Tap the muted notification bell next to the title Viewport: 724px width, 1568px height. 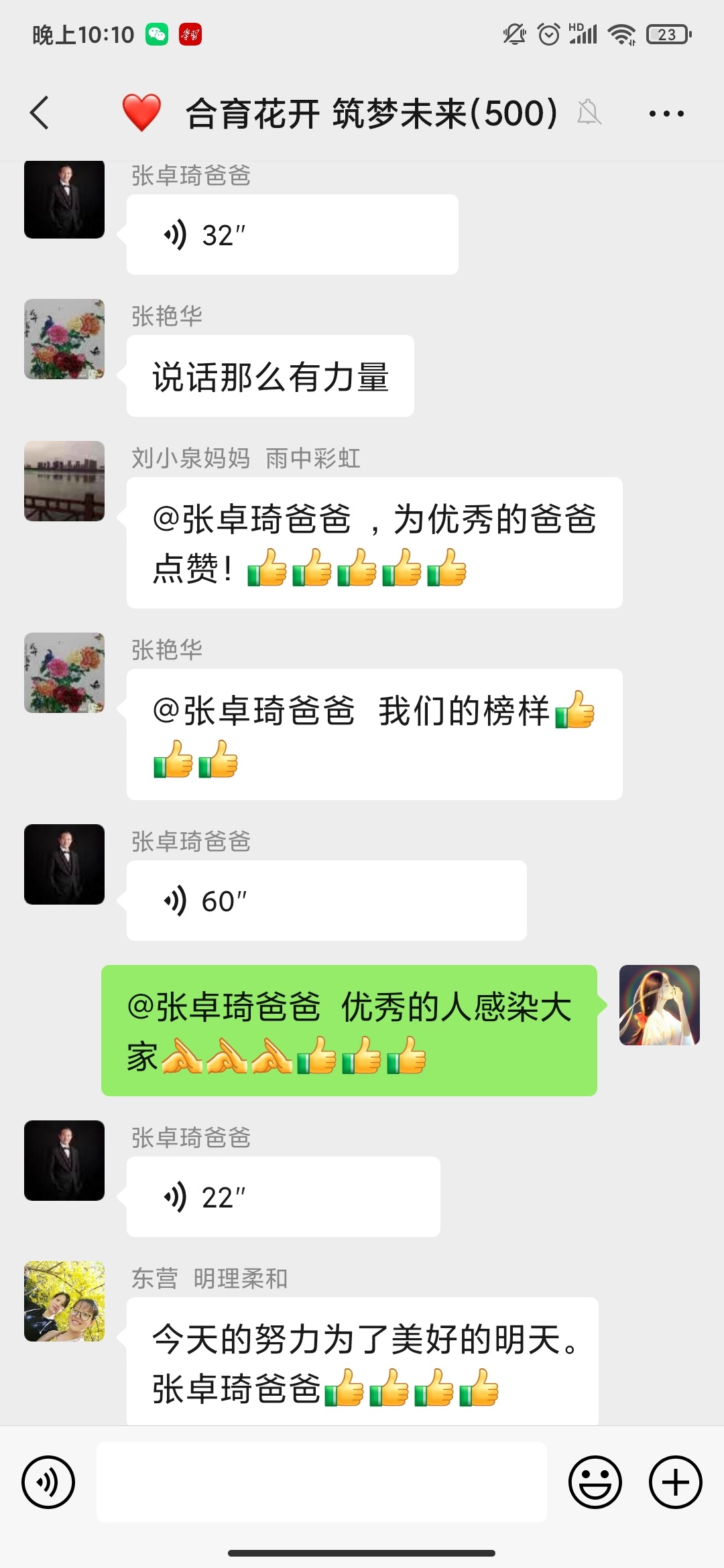point(589,114)
